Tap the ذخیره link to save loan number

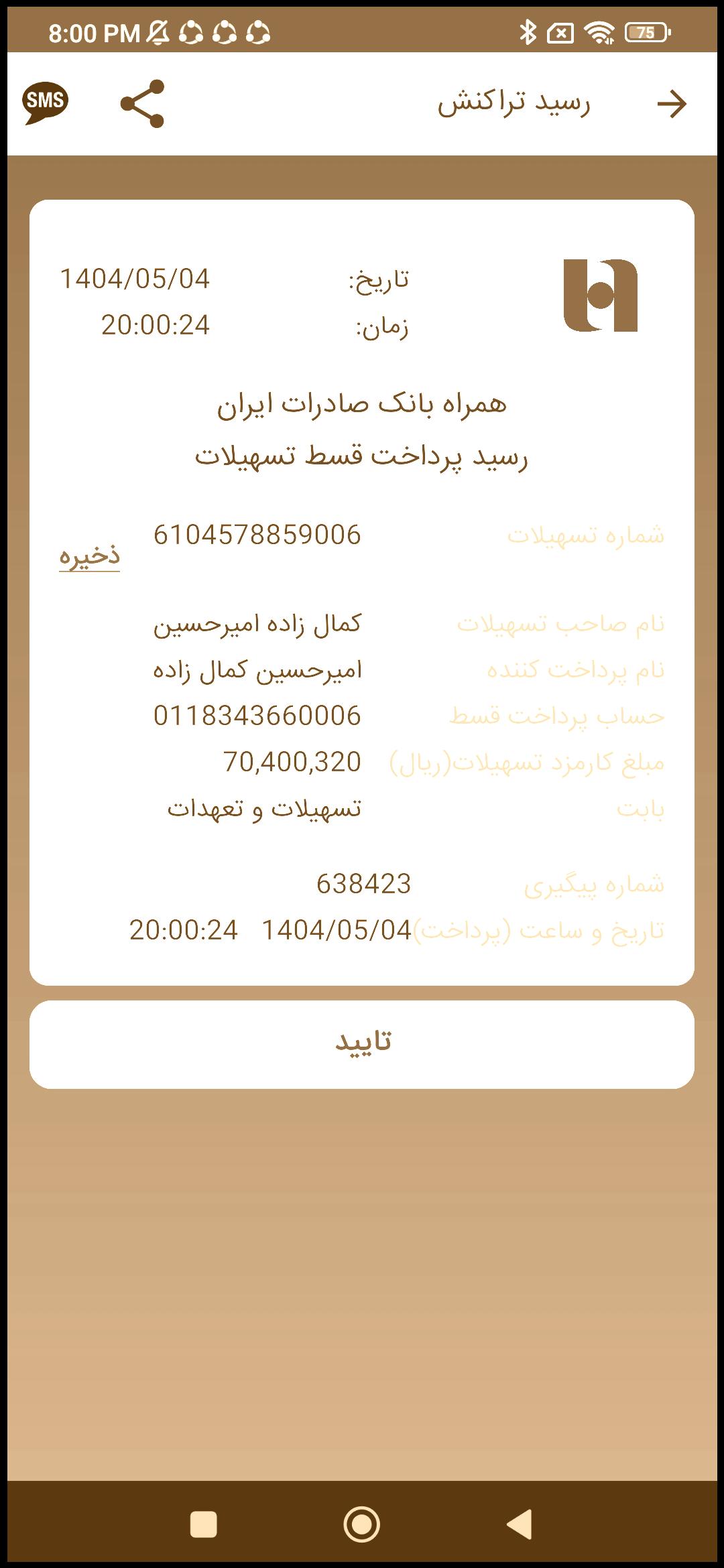[90, 556]
